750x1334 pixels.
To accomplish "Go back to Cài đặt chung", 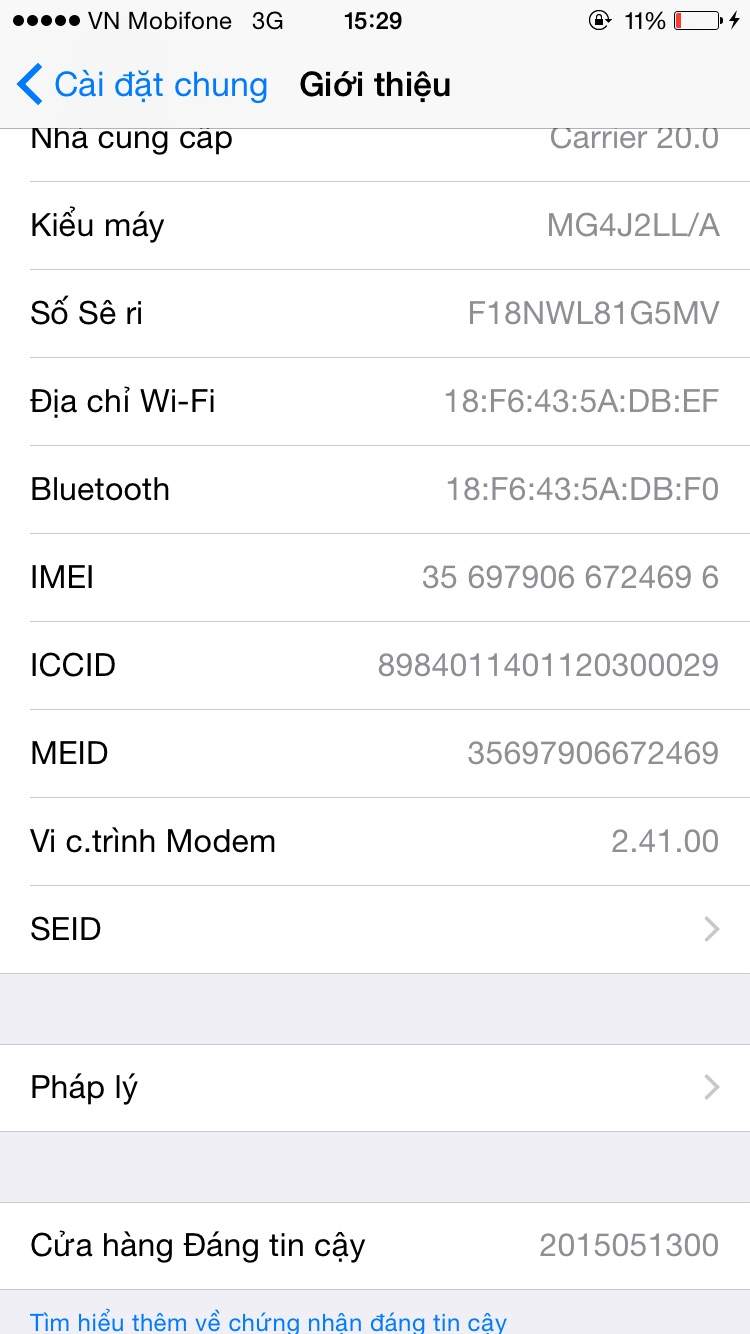I will [142, 85].
